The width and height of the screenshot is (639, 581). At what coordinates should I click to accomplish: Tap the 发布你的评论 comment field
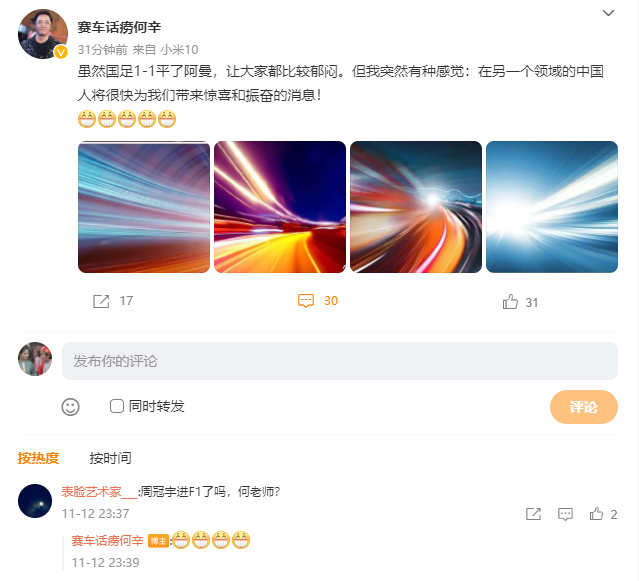coord(340,361)
